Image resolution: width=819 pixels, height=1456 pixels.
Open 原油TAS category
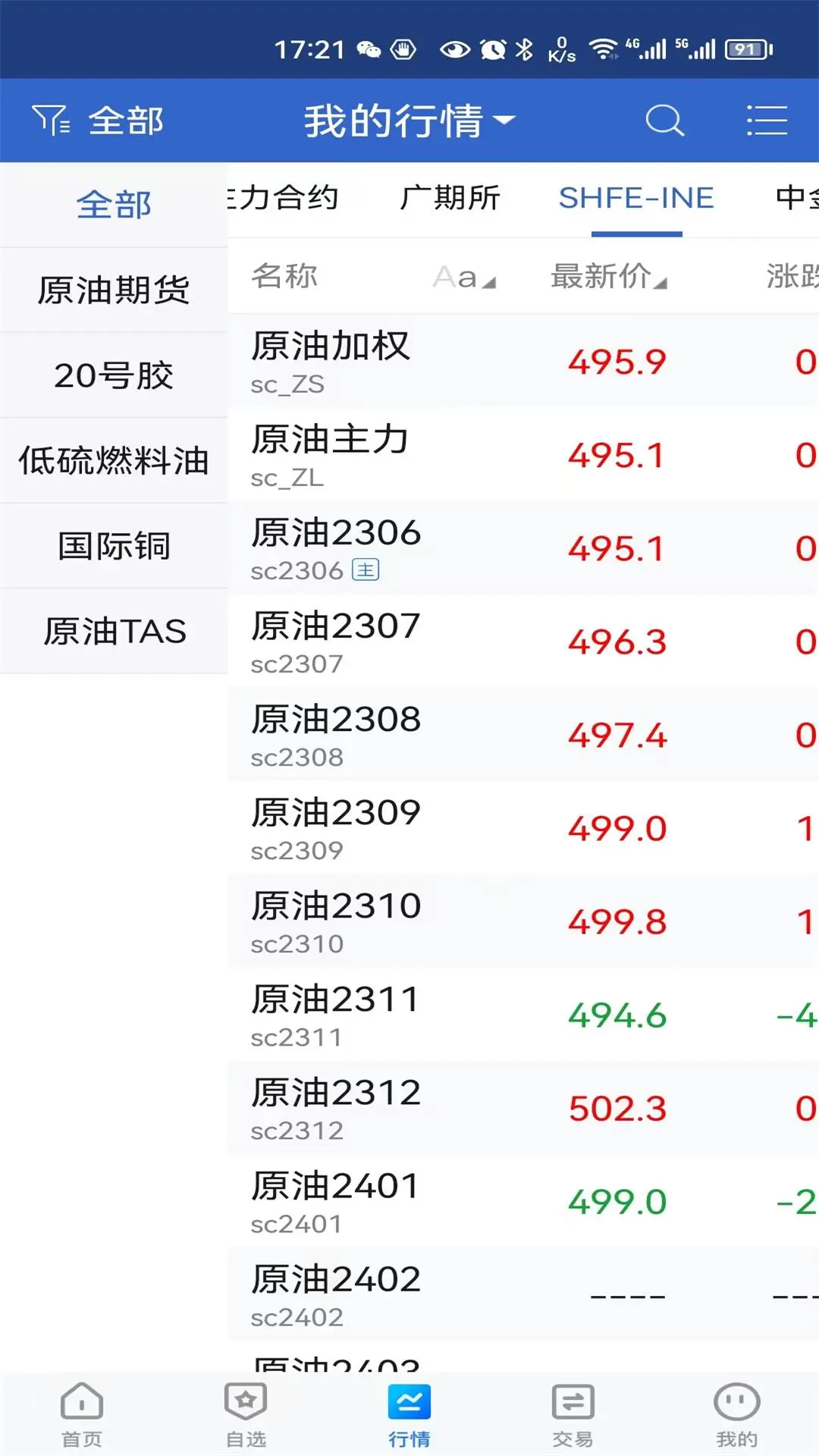tap(114, 631)
